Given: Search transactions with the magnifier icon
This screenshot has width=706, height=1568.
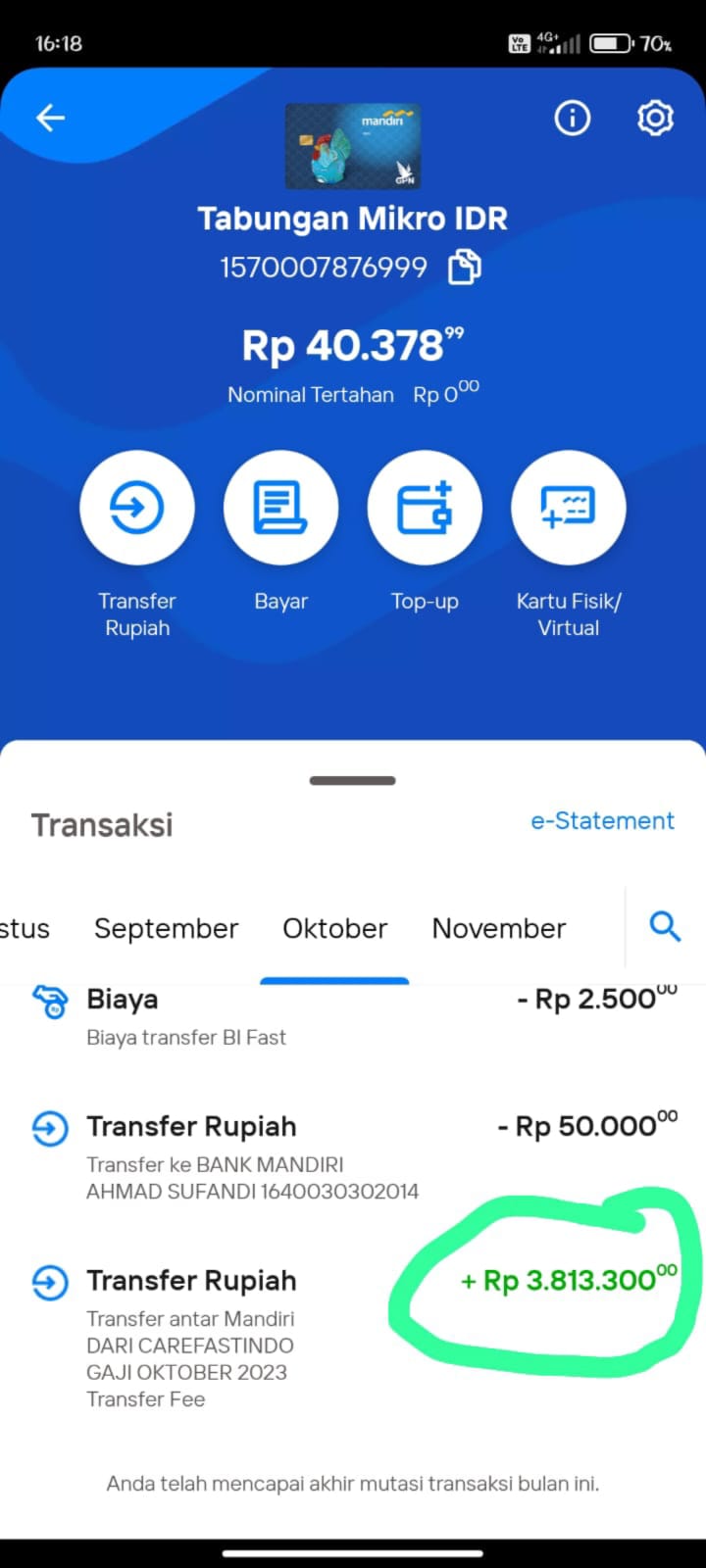Looking at the screenshot, I should 665,926.
